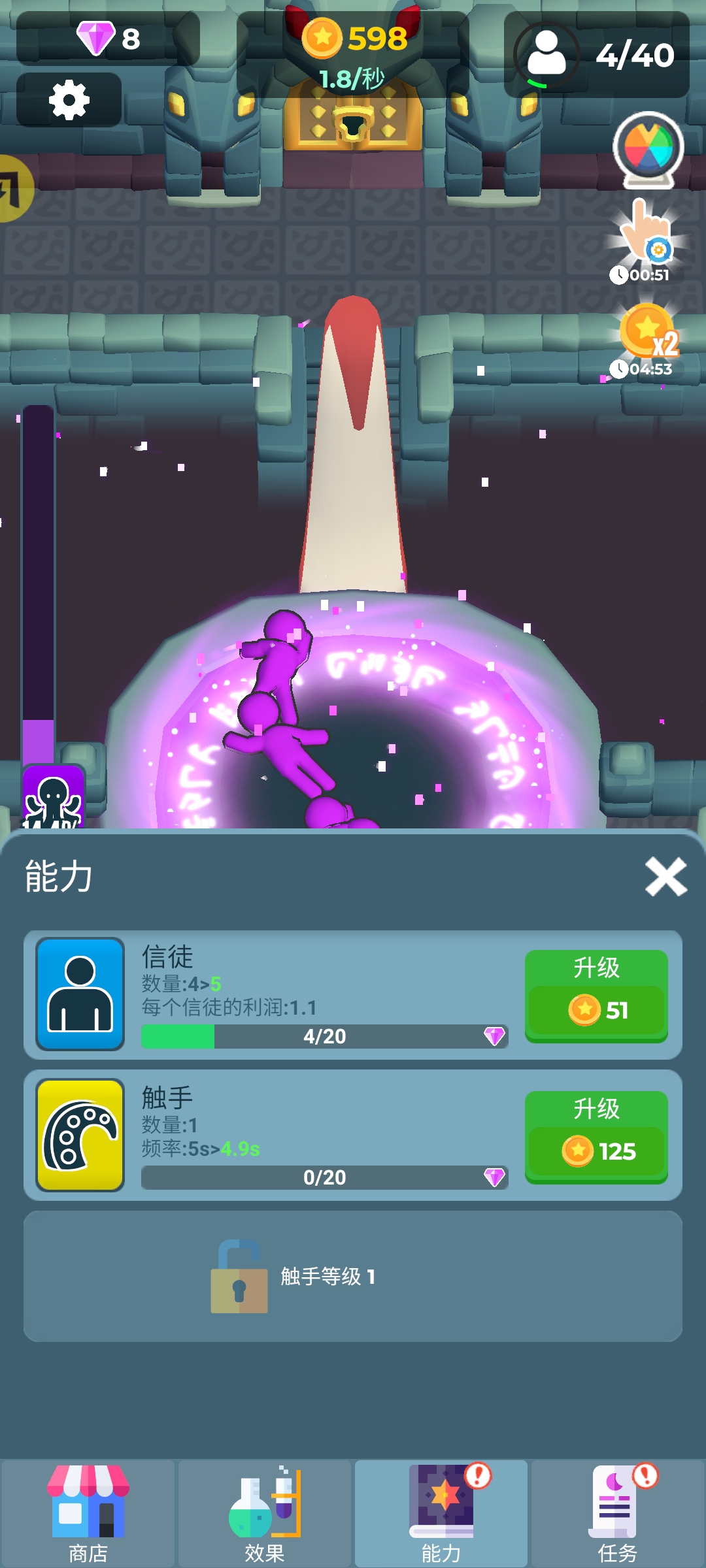Upgrade 信徒 for 51 coins
Image resolution: width=706 pixels, height=1568 pixels.
pyautogui.click(x=596, y=994)
